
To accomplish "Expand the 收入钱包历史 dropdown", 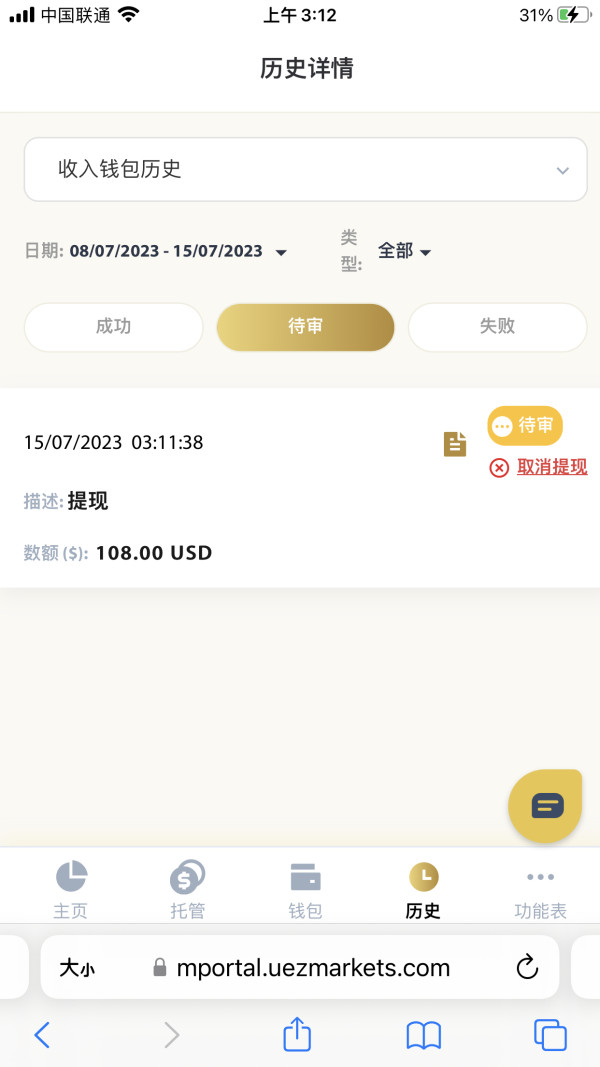I will [305, 170].
